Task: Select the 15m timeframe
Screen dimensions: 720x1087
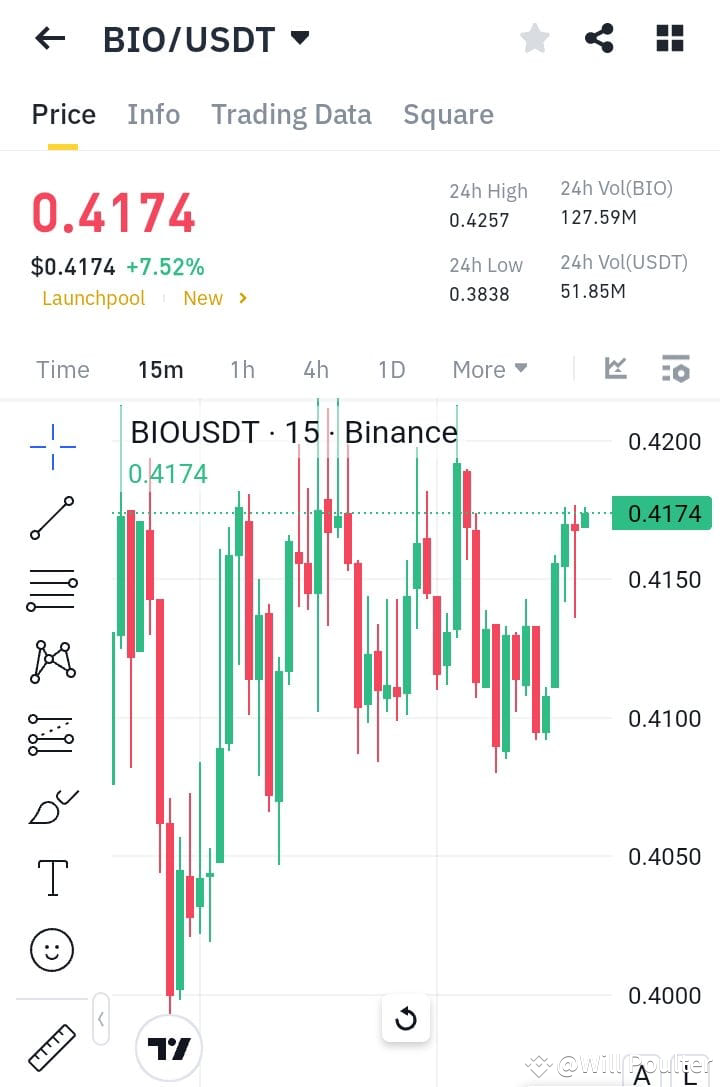Action: coord(160,369)
